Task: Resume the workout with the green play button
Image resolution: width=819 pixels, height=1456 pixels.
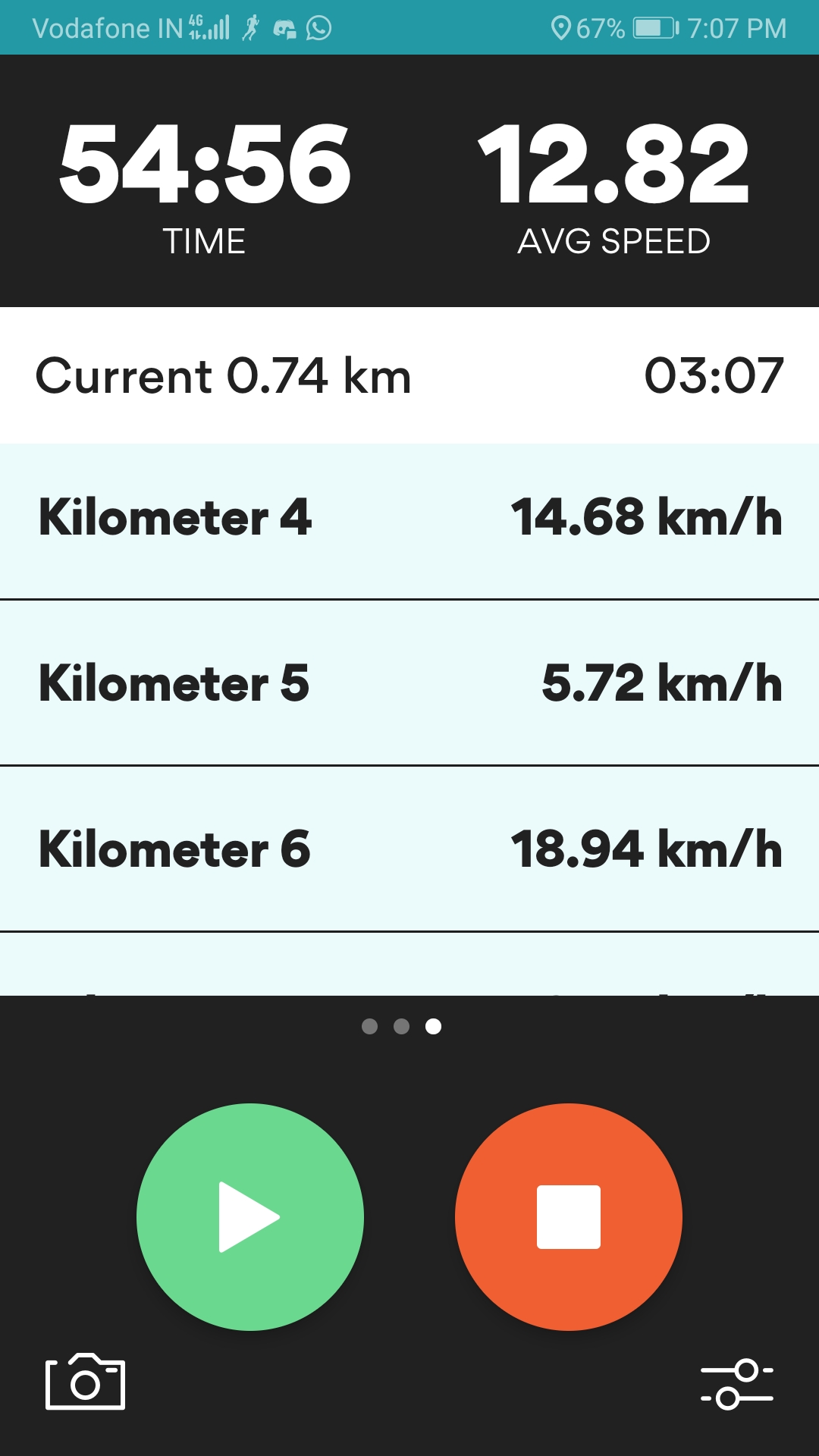Action: click(250, 1216)
